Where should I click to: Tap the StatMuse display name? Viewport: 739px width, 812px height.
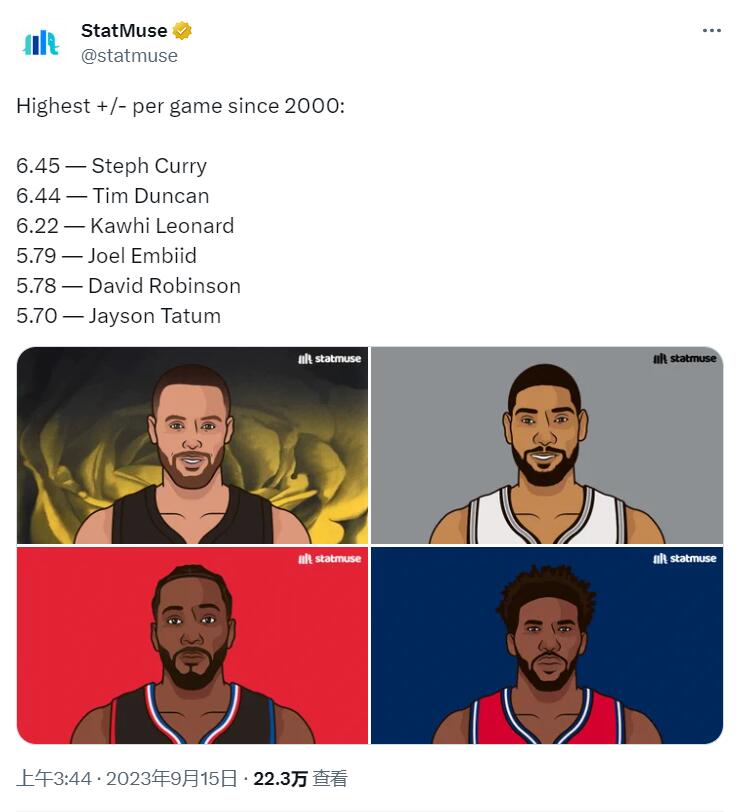[124, 31]
